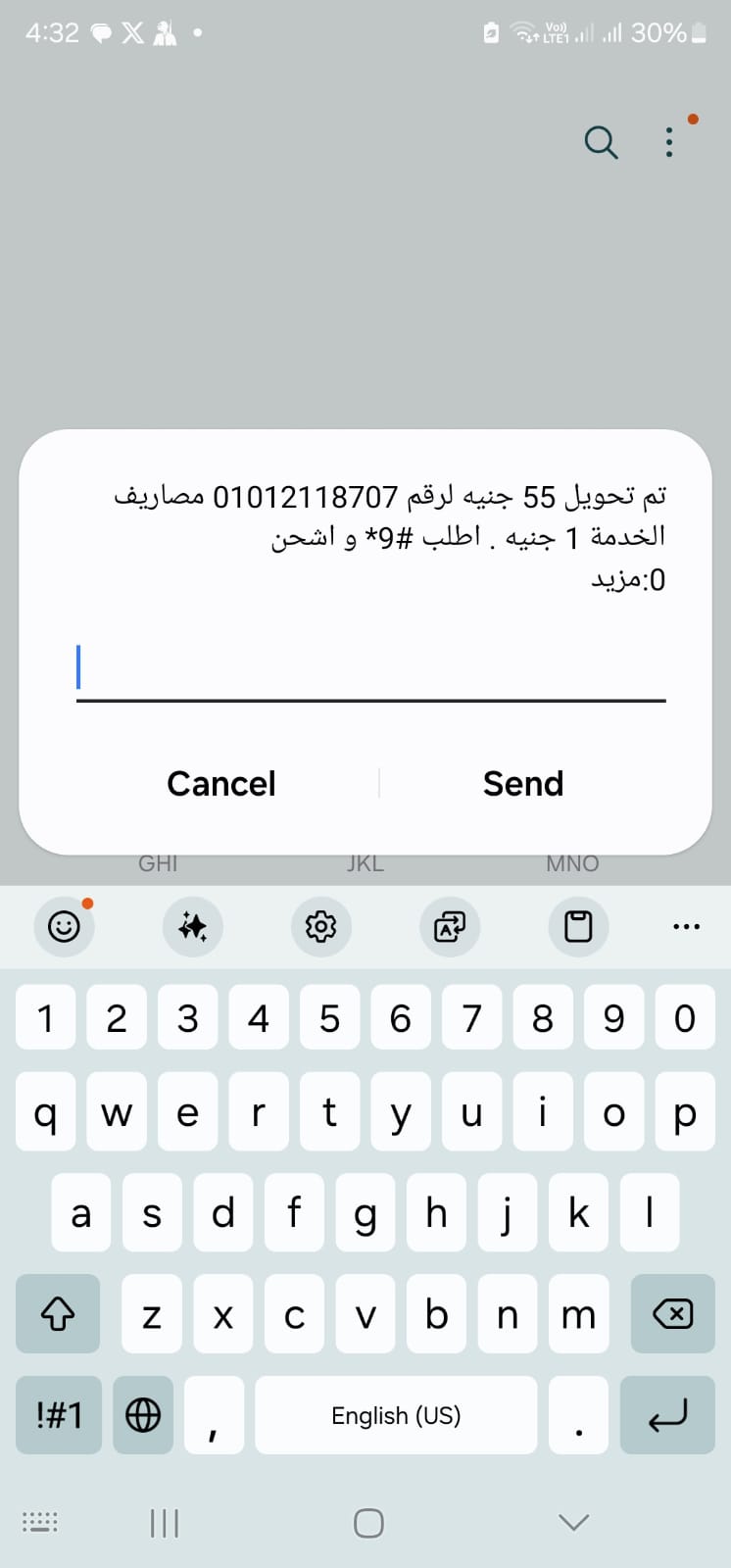Tap the Galaxy AI writing assist sparkle icon

pos(192,926)
